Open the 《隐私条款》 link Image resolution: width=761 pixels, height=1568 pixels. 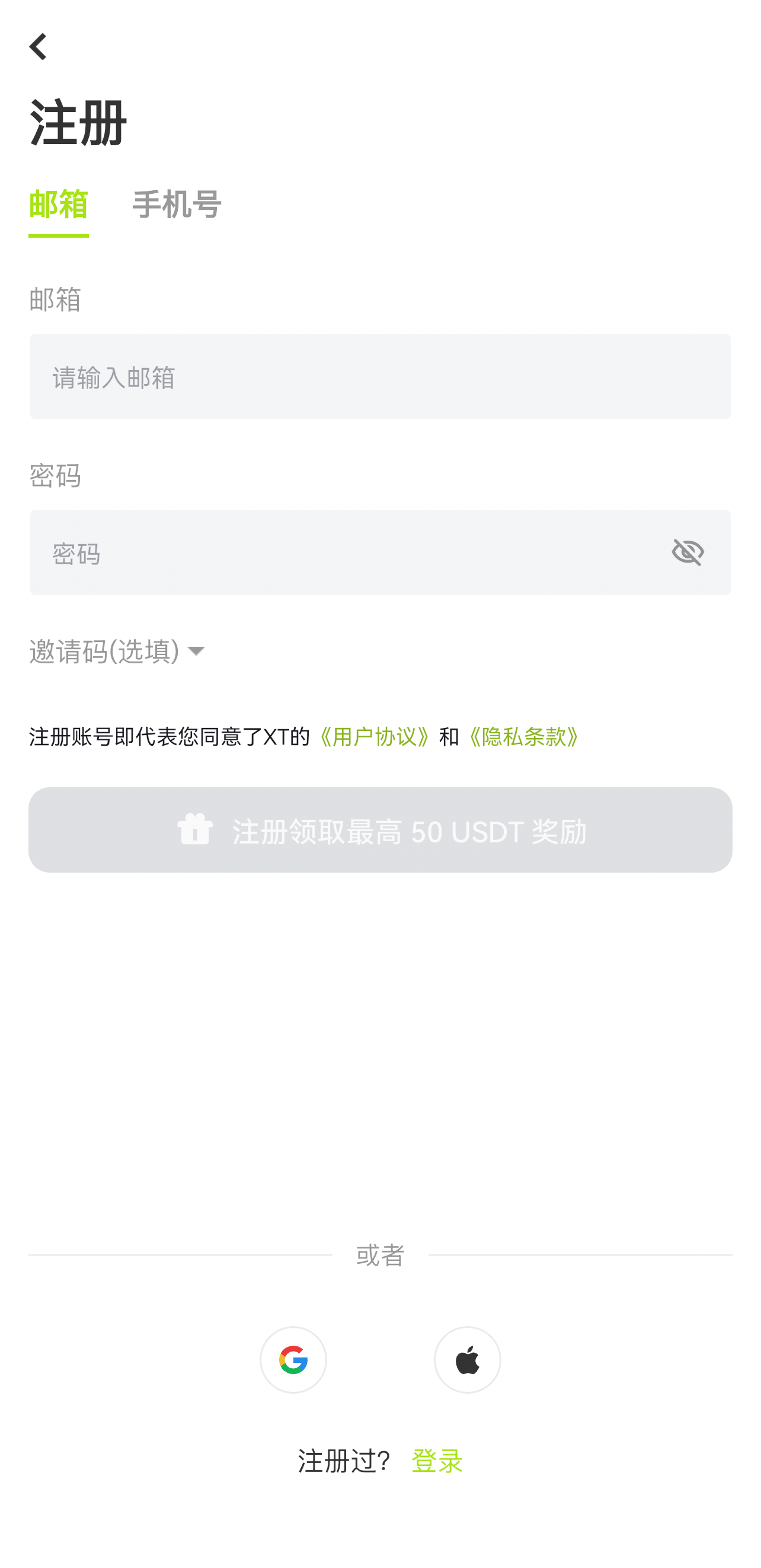pyautogui.click(x=524, y=736)
